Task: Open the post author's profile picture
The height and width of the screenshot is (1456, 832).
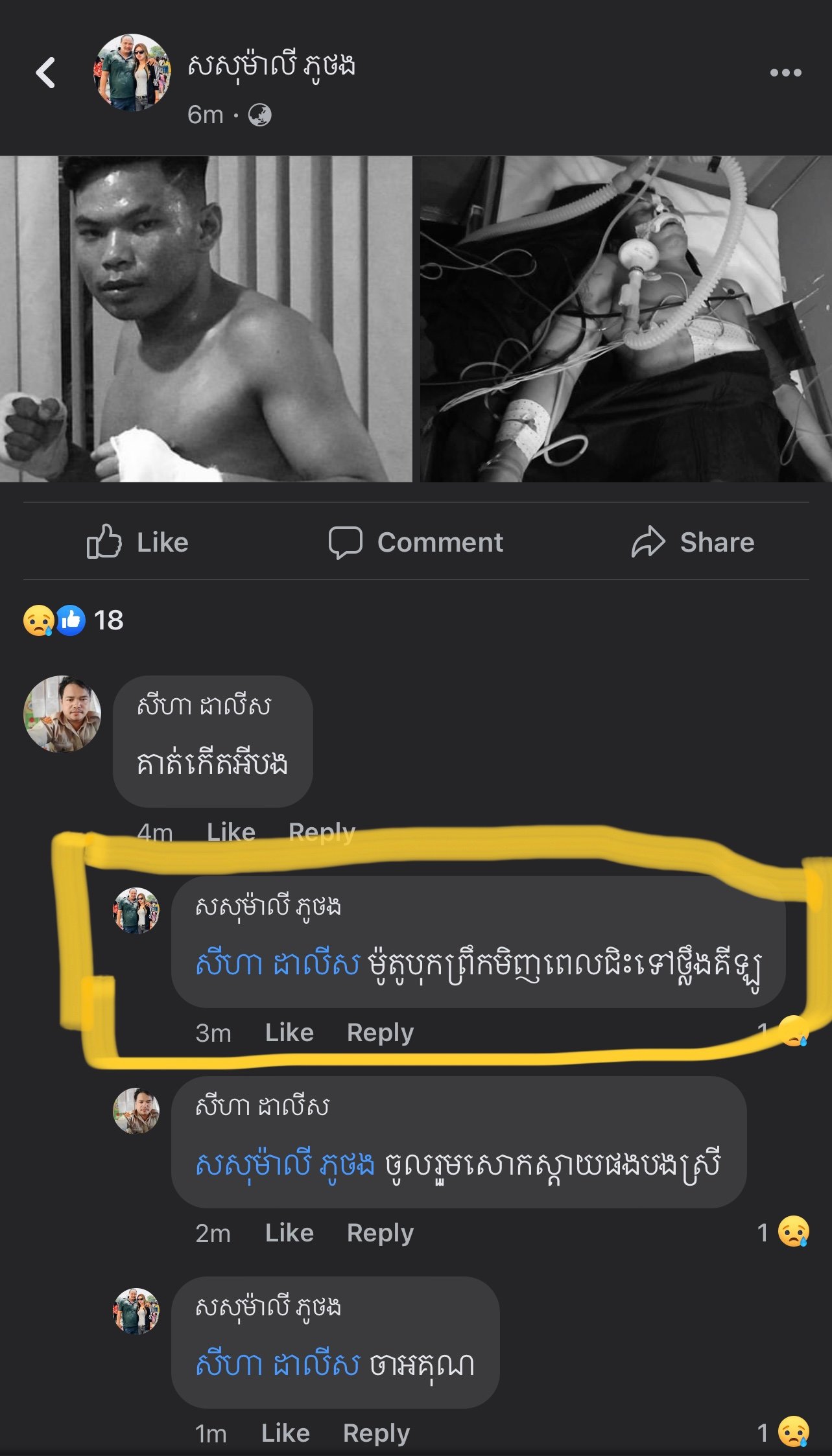Action: click(133, 72)
